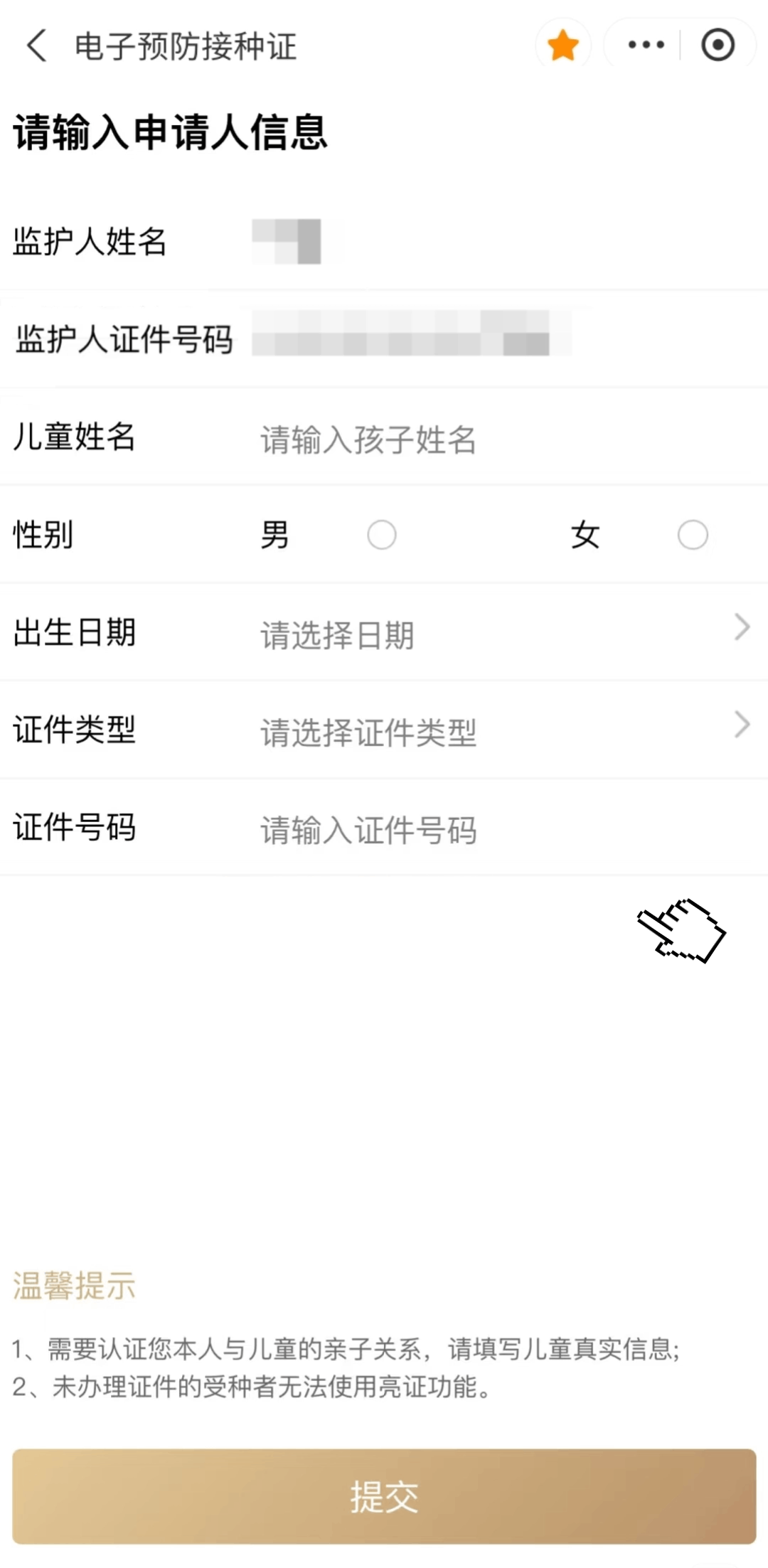Close the mini program via circle icon
The width and height of the screenshot is (768, 1568).
click(718, 46)
